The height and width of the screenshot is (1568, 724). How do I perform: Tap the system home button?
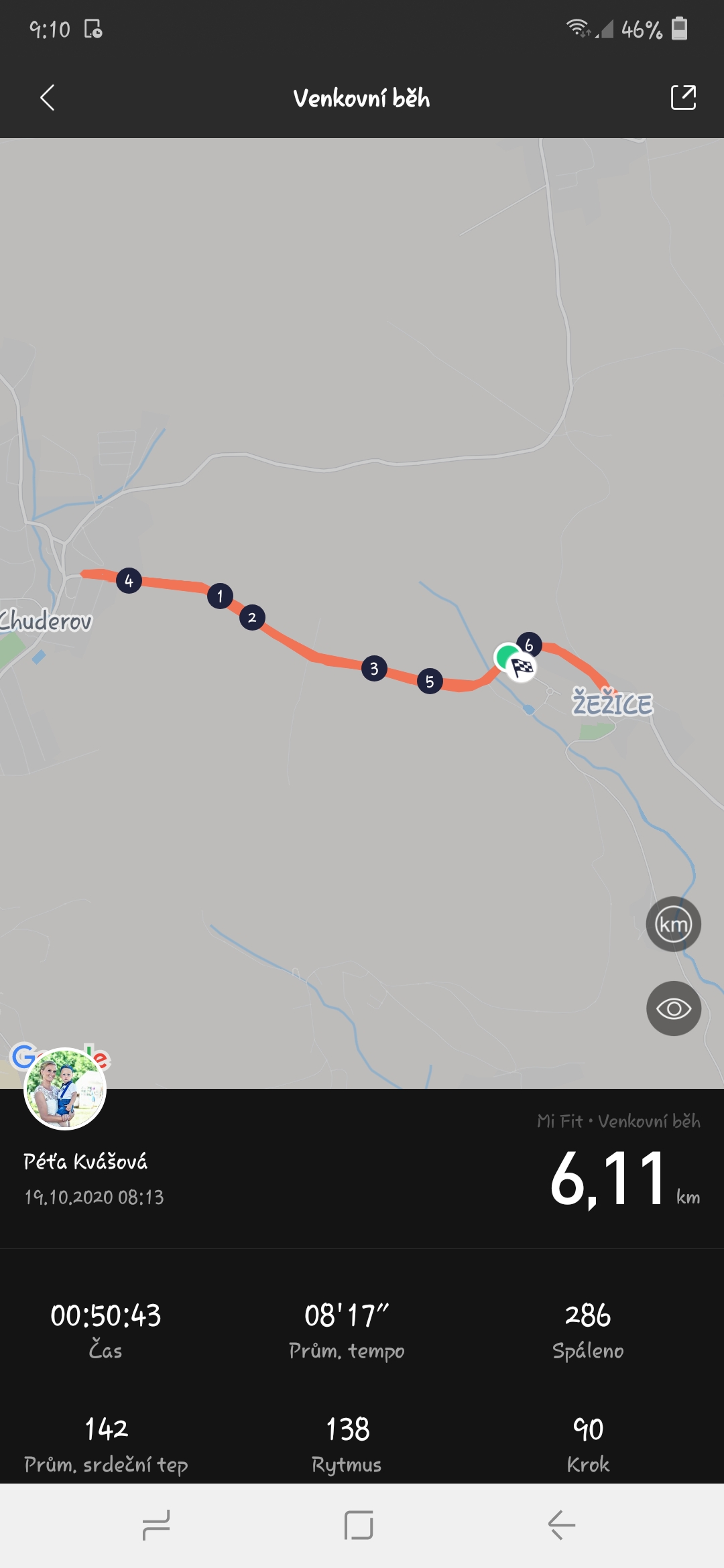click(x=359, y=1525)
